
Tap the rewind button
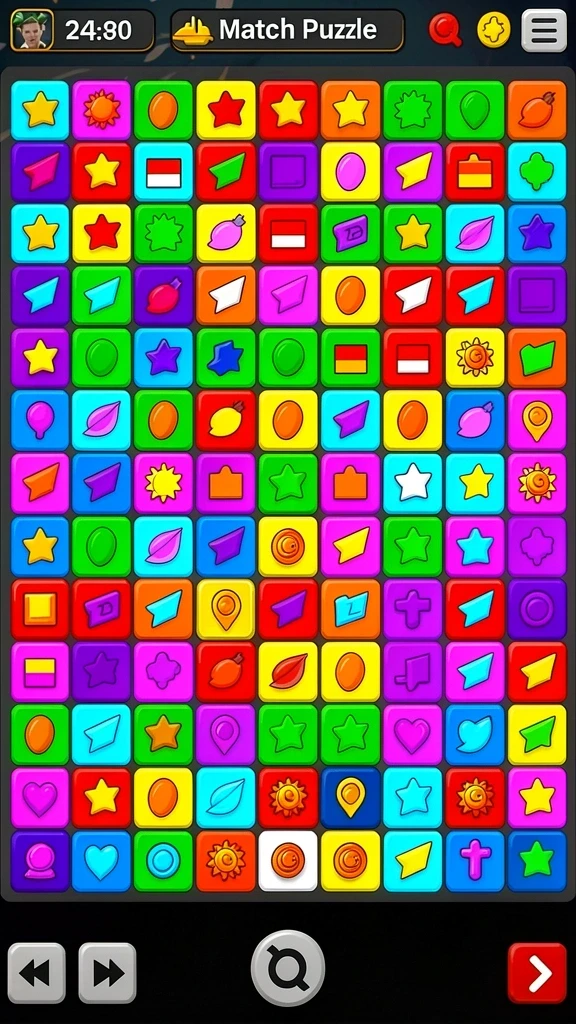[37, 973]
